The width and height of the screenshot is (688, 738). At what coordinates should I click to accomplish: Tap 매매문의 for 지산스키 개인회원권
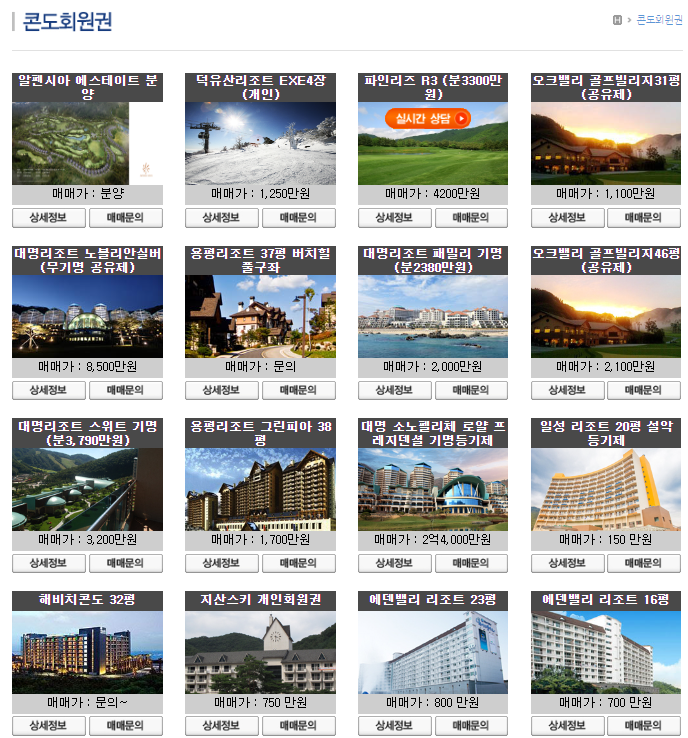point(298,725)
